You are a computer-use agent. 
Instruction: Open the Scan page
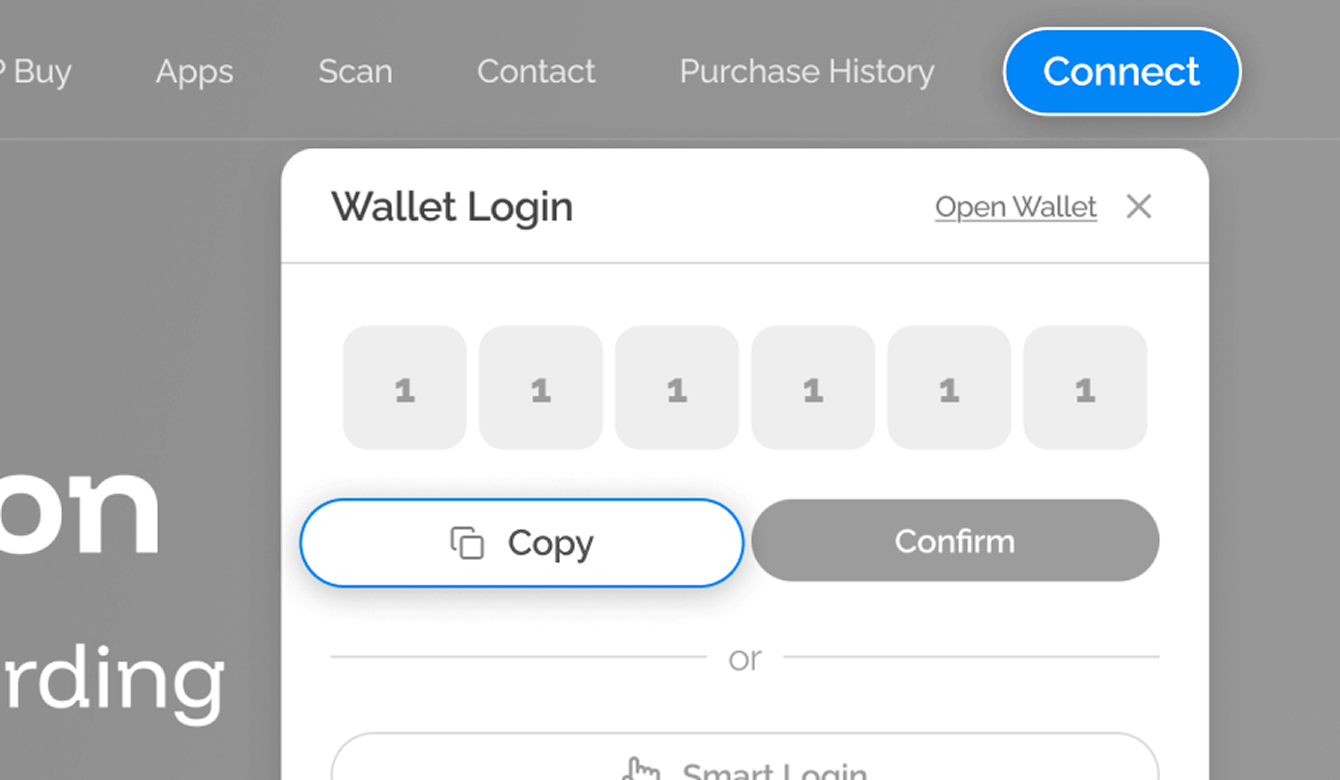(355, 72)
